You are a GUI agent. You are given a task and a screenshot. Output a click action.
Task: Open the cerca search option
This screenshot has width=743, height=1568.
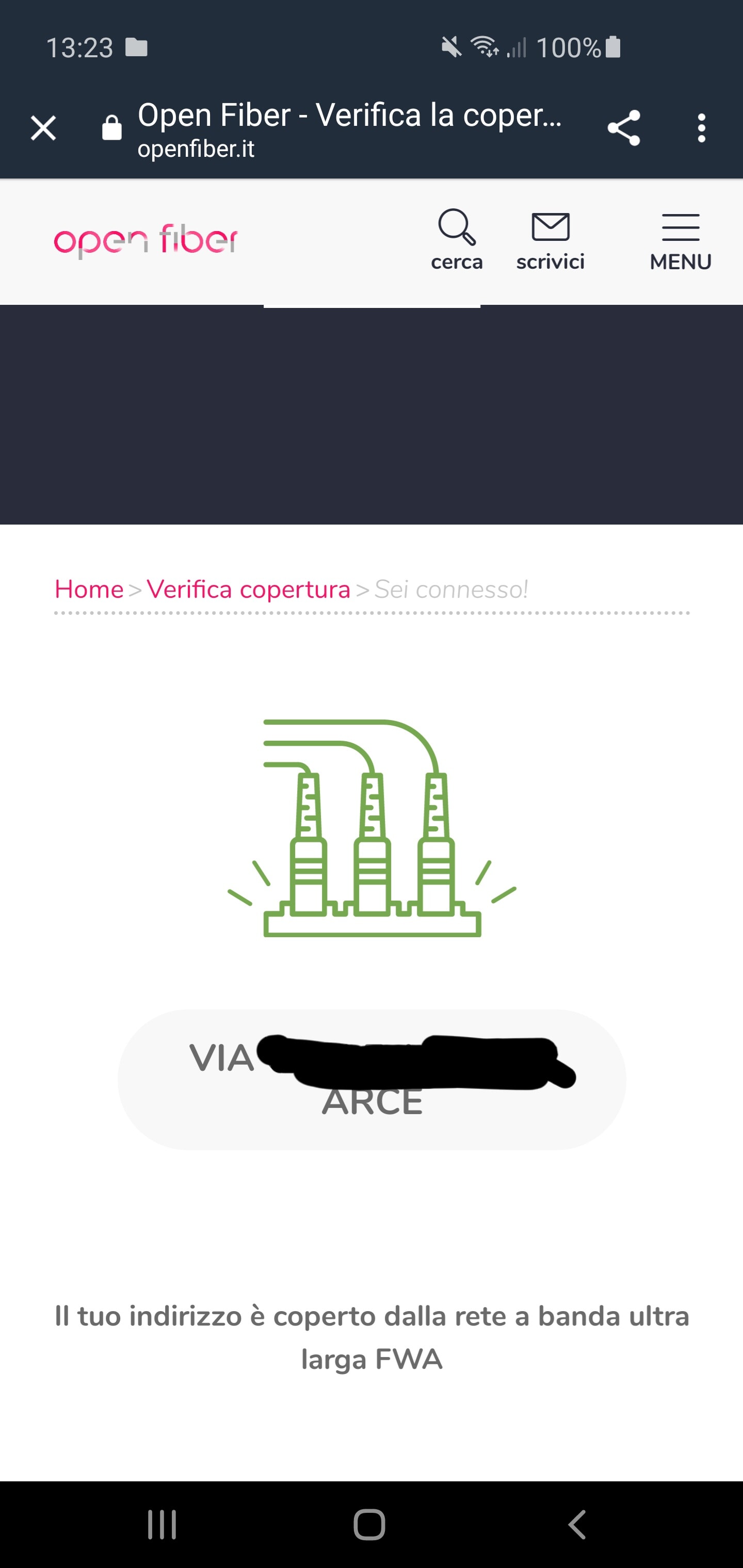(x=457, y=240)
